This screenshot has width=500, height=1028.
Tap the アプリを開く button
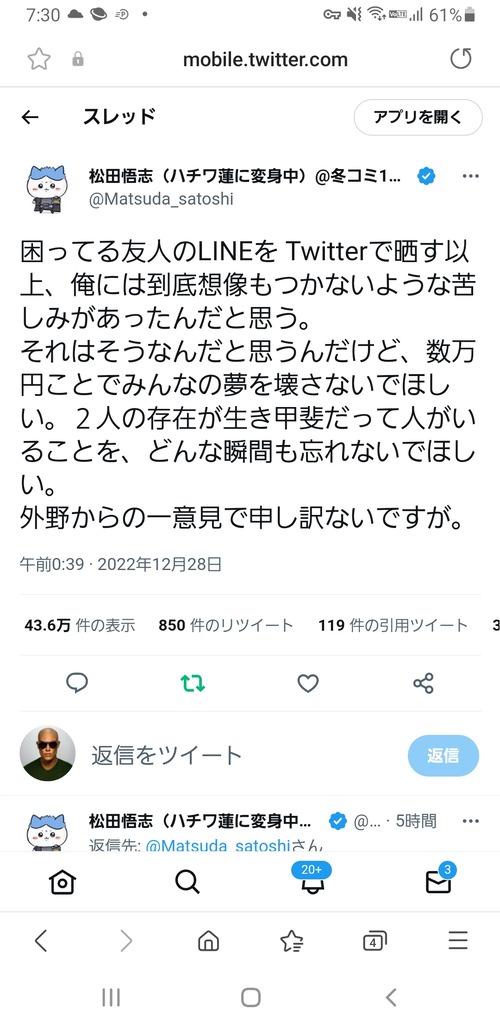coord(418,117)
